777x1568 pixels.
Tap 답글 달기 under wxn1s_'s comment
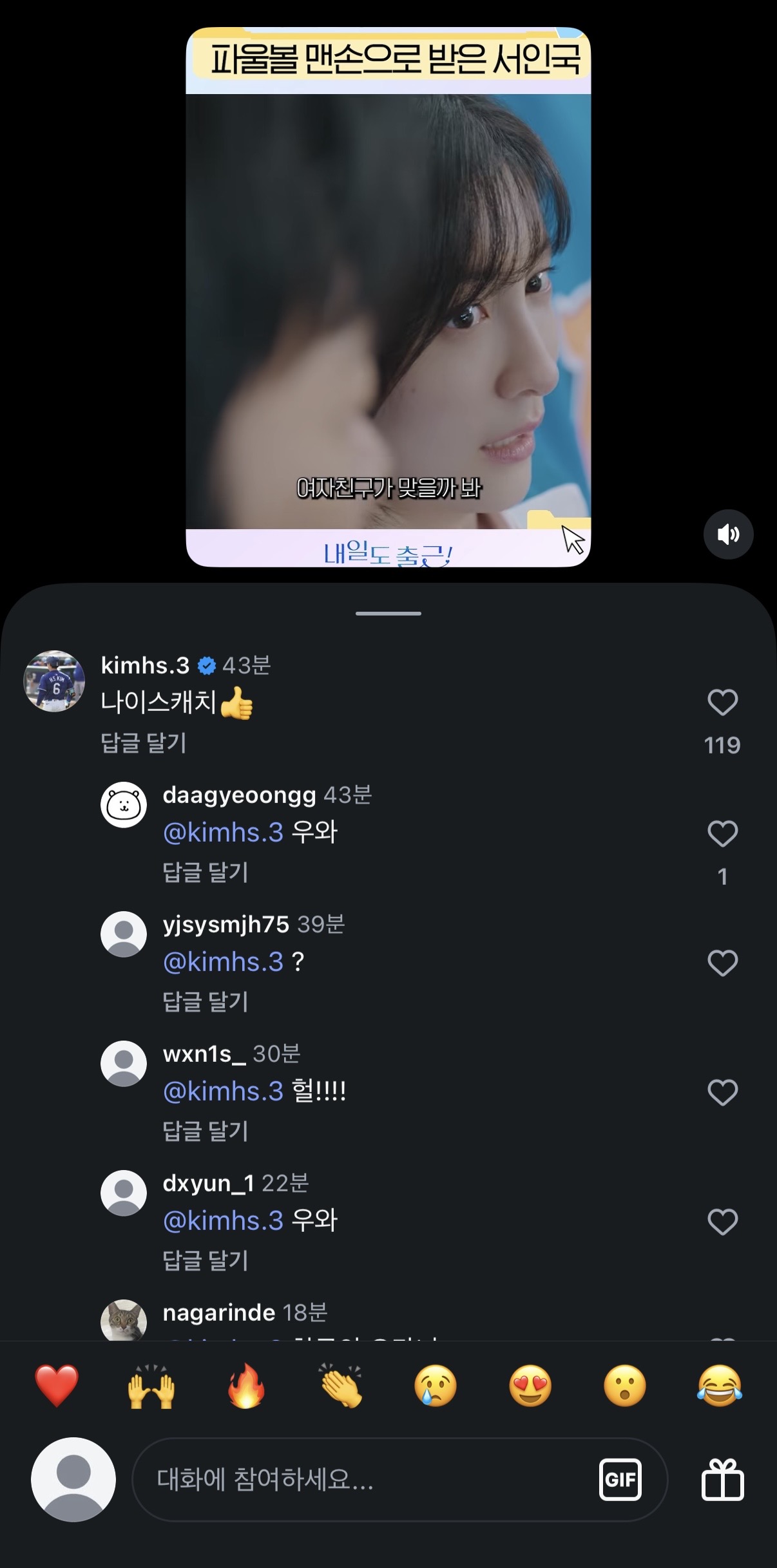pyautogui.click(x=206, y=1131)
